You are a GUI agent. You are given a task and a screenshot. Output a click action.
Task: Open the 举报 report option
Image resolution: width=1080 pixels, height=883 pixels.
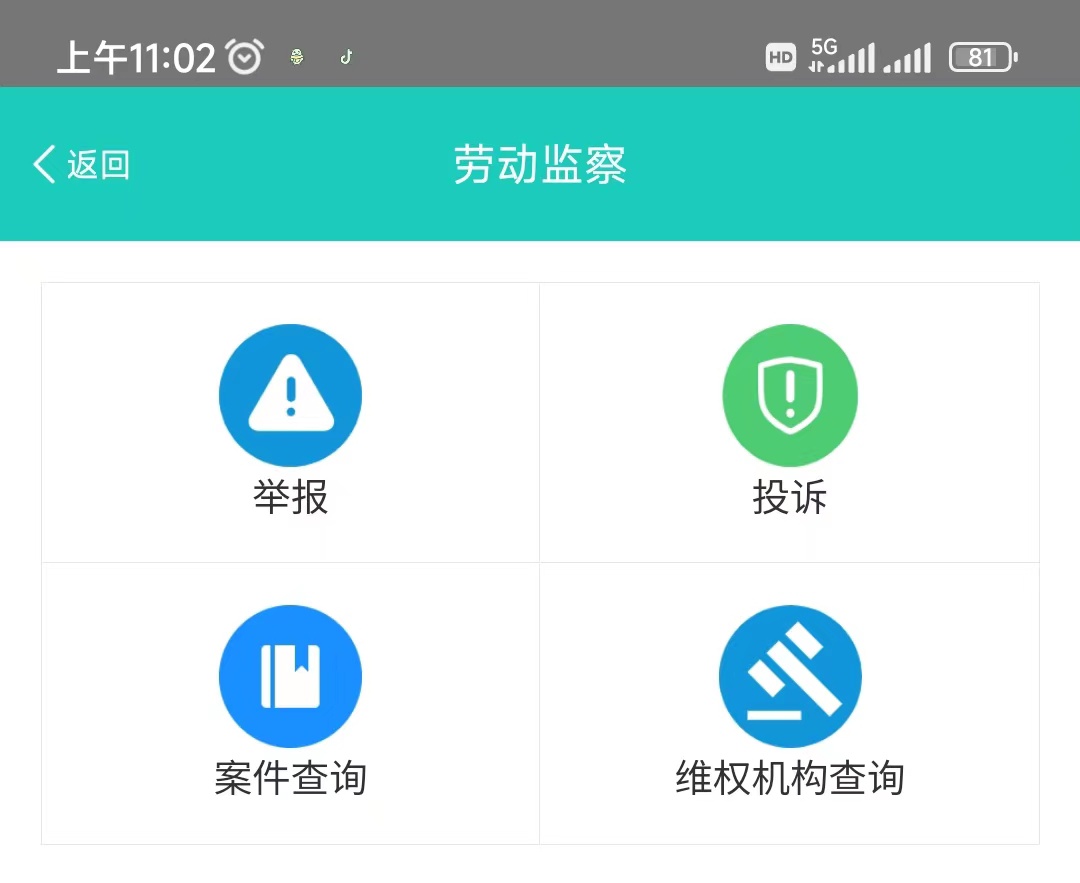coord(290,422)
